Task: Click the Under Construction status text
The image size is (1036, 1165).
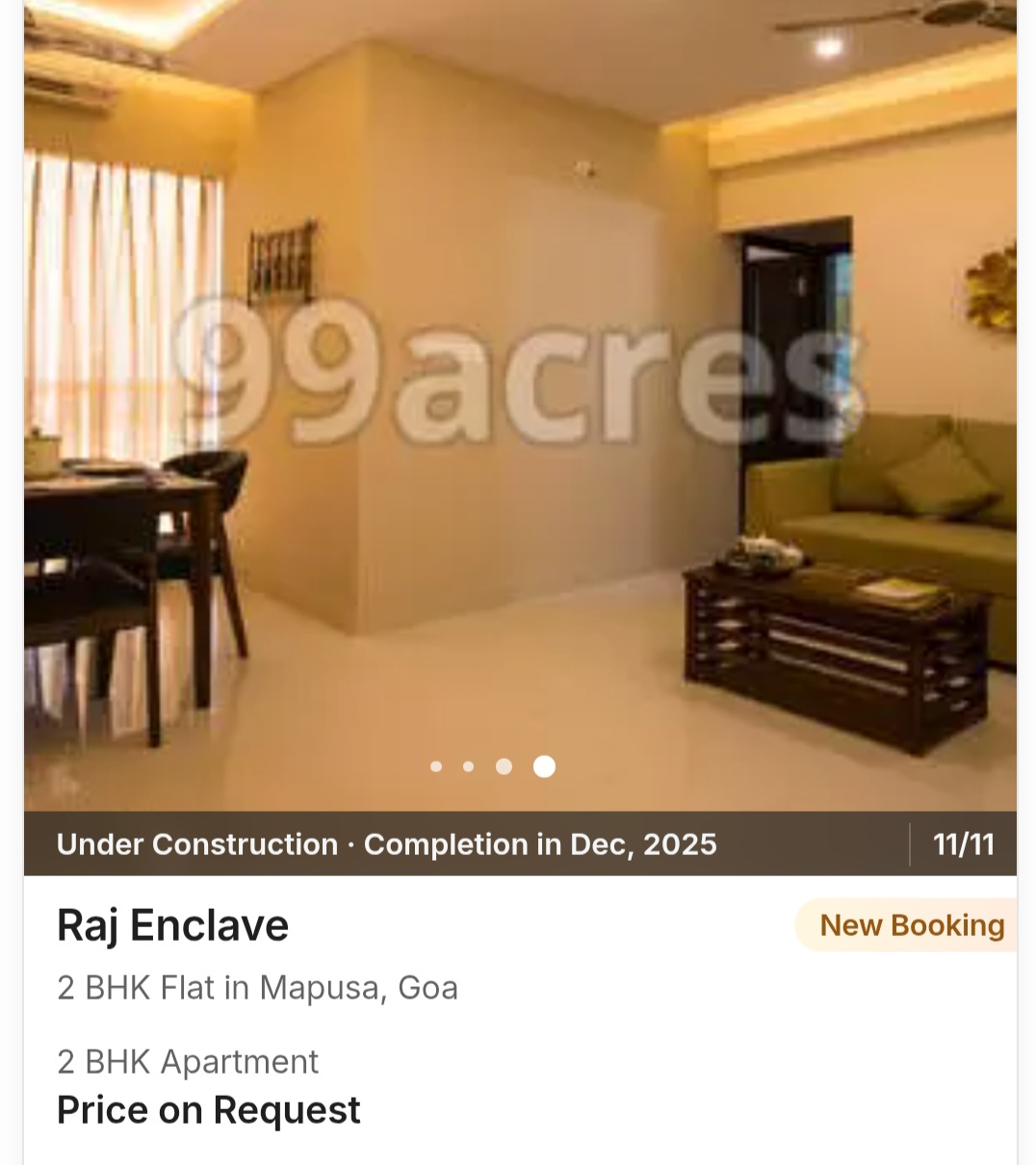Action: click(x=196, y=844)
